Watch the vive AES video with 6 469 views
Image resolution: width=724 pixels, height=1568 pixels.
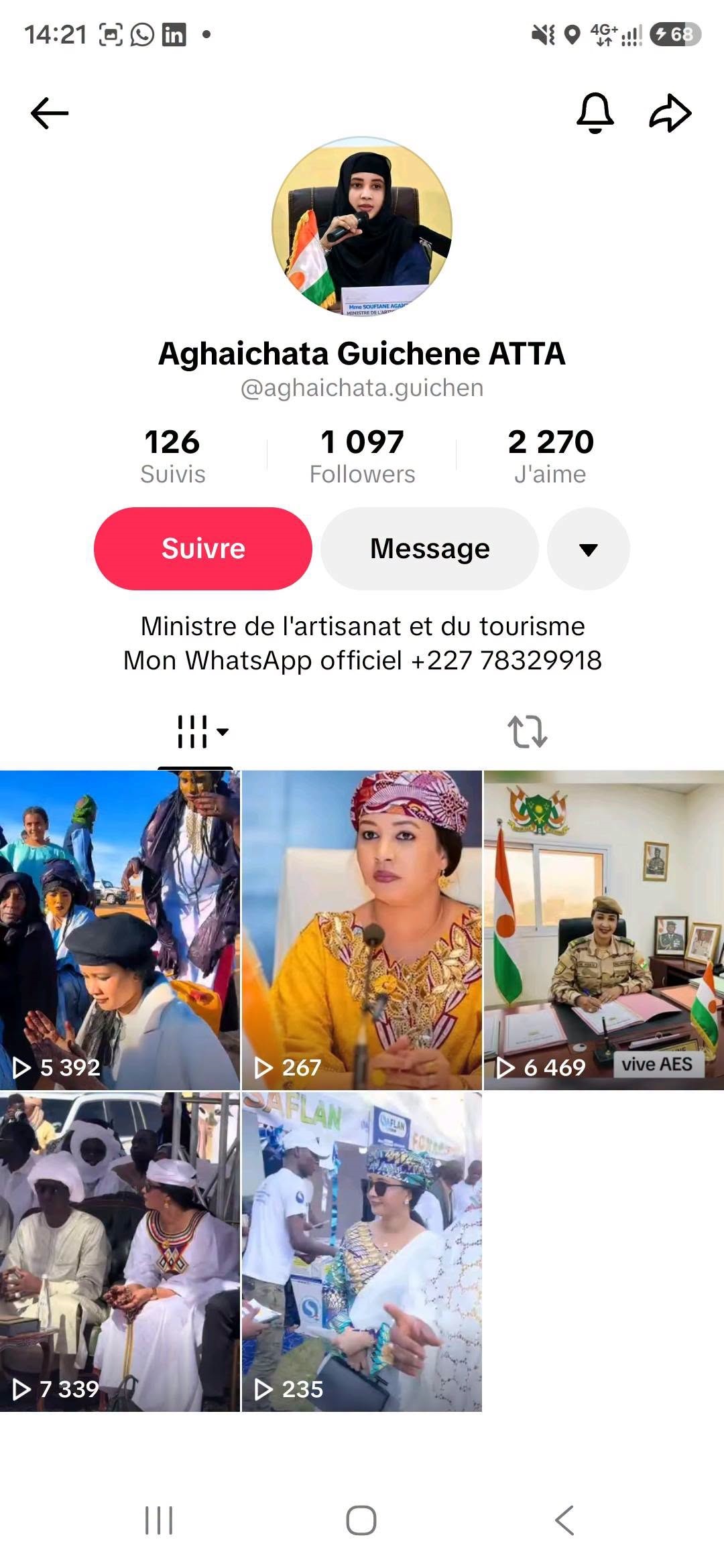[604, 930]
